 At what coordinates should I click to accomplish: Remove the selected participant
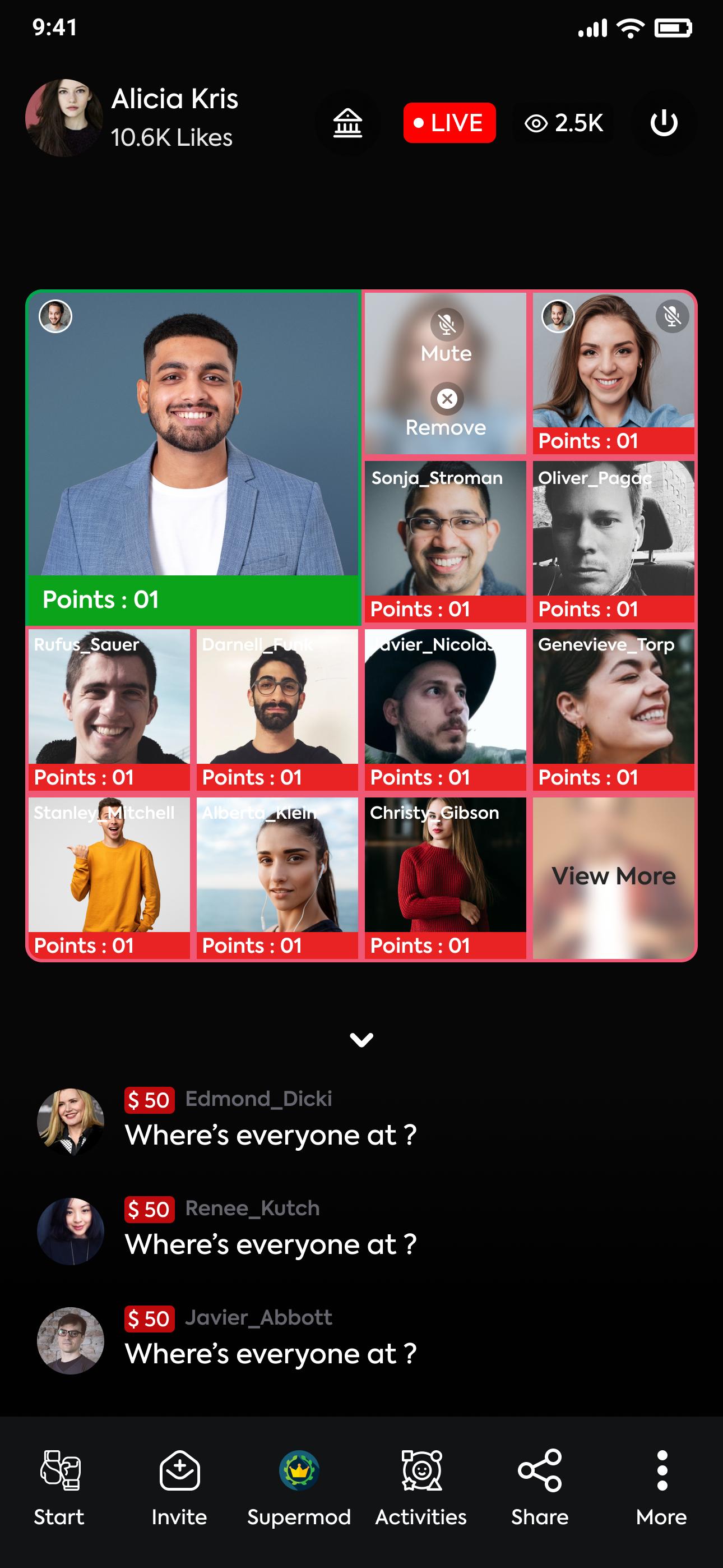click(447, 411)
